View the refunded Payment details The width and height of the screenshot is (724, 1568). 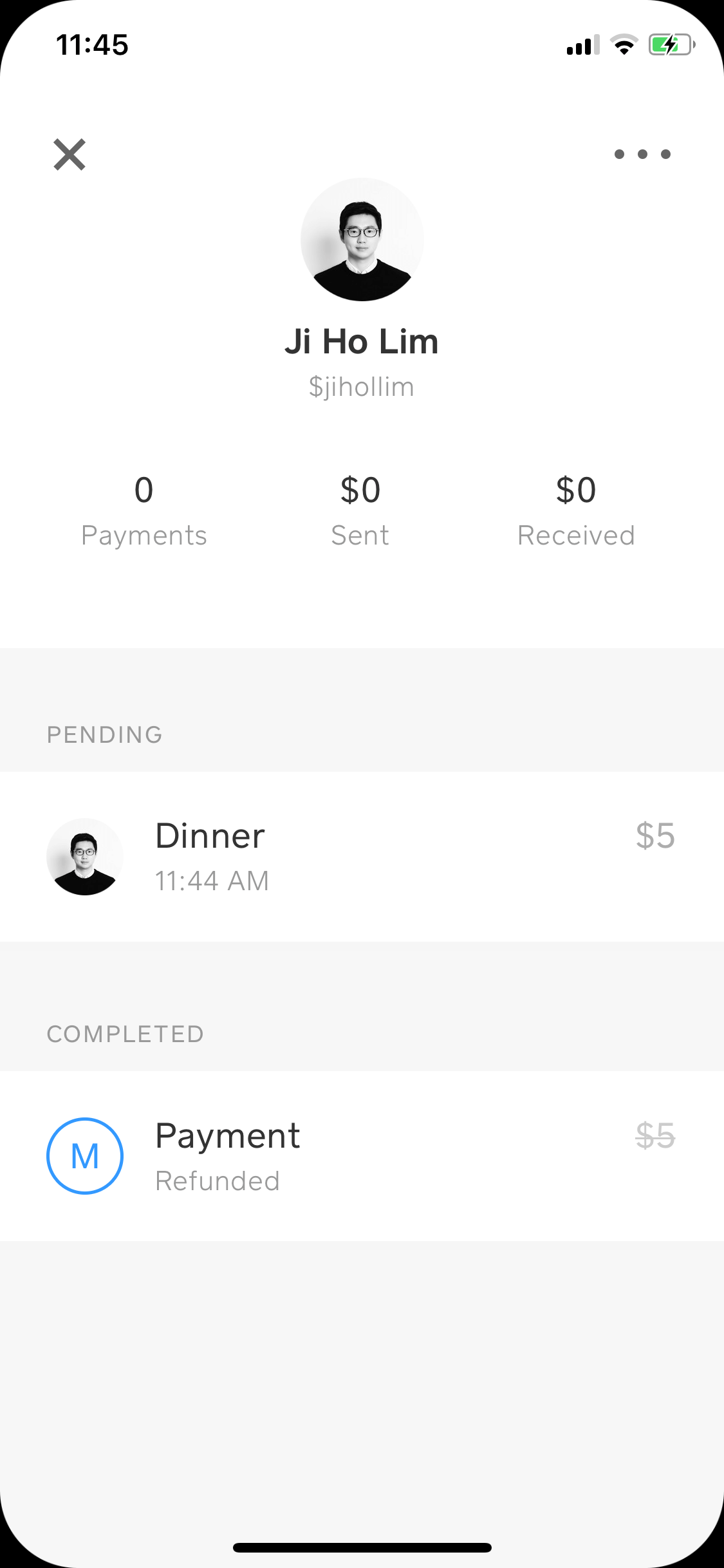pos(362,1156)
